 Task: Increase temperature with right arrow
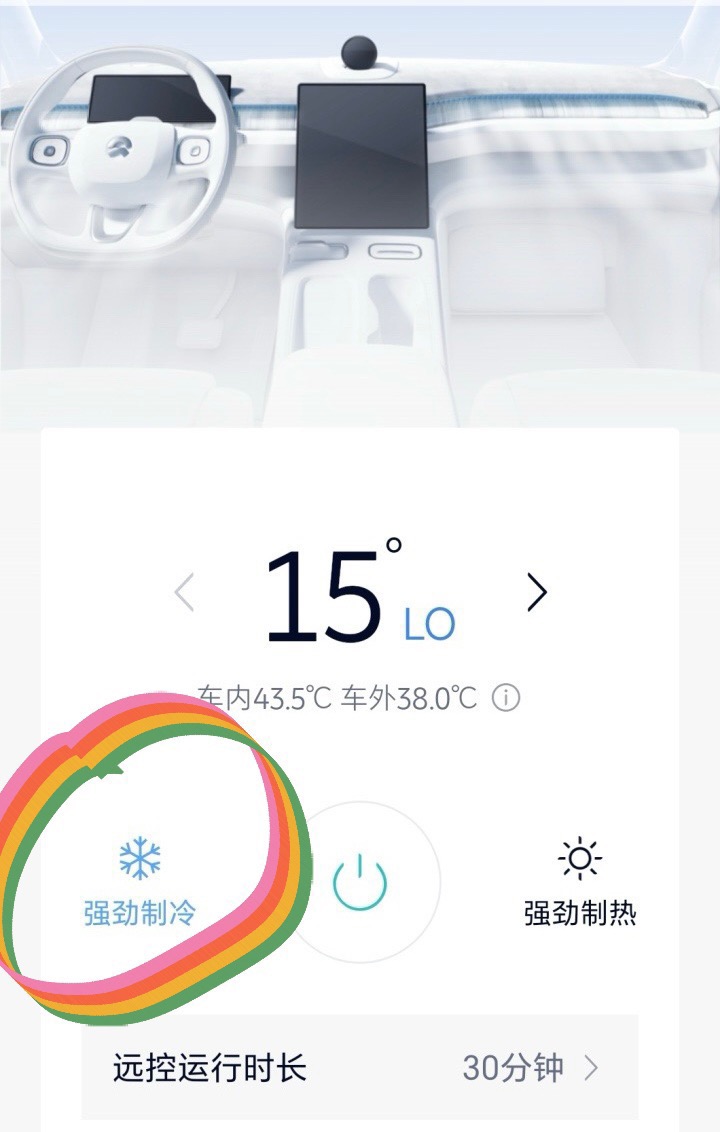pyautogui.click(x=537, y=593)
